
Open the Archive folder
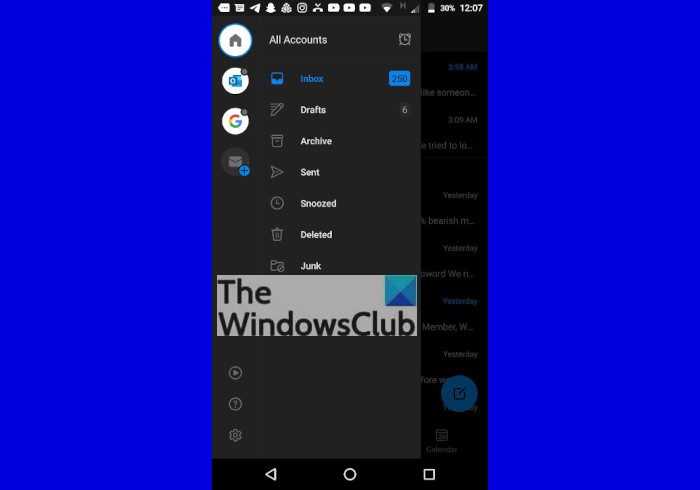click(315, 141)
